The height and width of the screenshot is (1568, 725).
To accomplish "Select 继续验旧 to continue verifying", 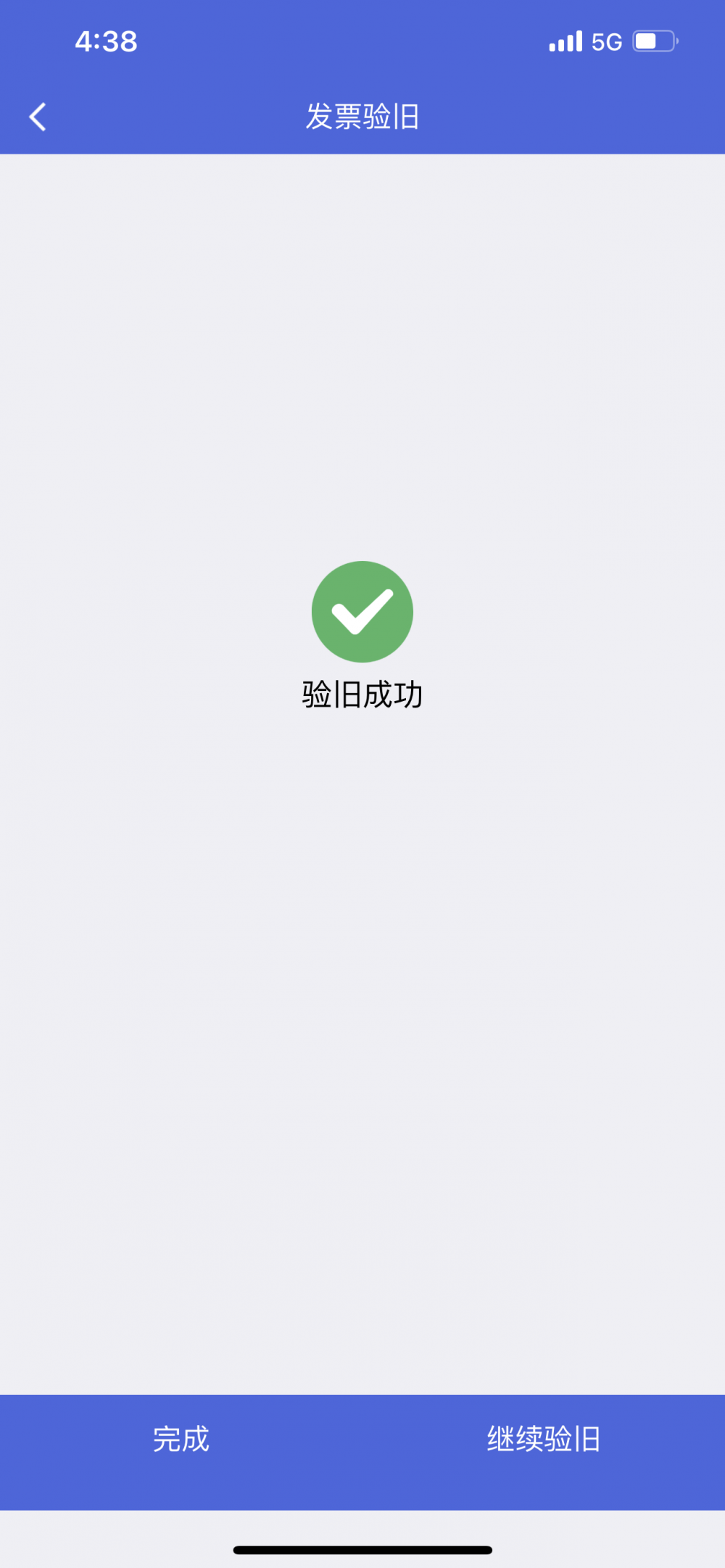I will (x=544, y=1439).
